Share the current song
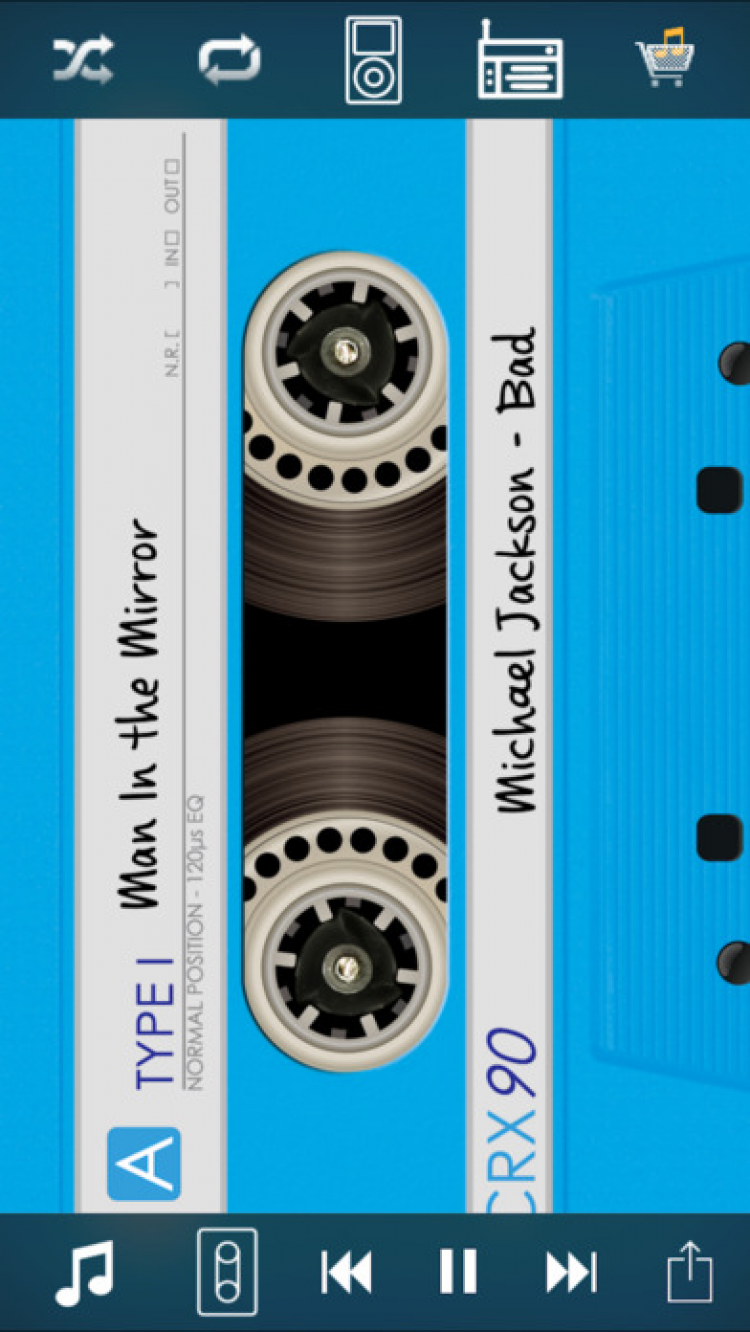This screenshot has height=1332, width=750. [689, 1271]
